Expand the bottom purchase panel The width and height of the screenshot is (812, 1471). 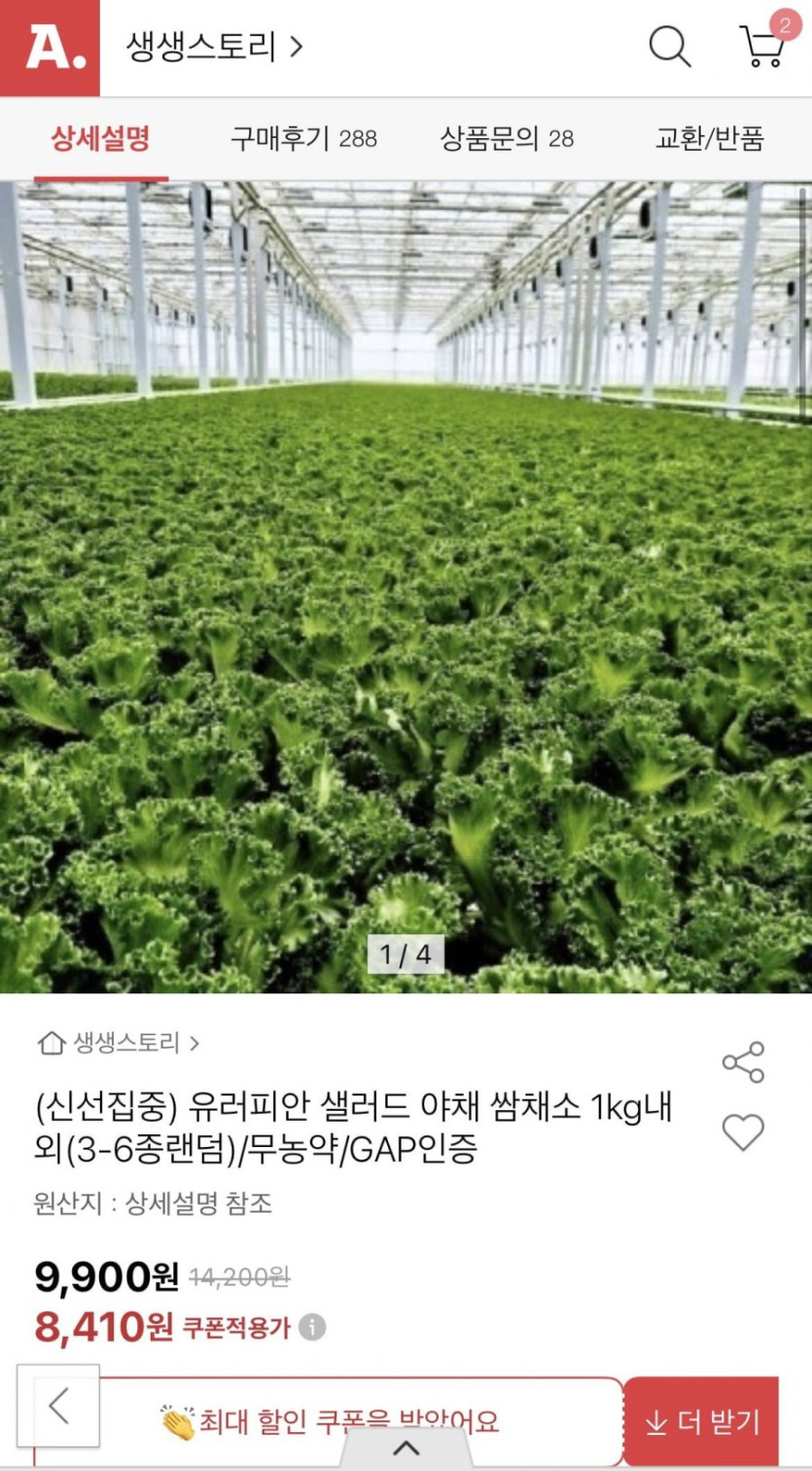click(406, 1449)
